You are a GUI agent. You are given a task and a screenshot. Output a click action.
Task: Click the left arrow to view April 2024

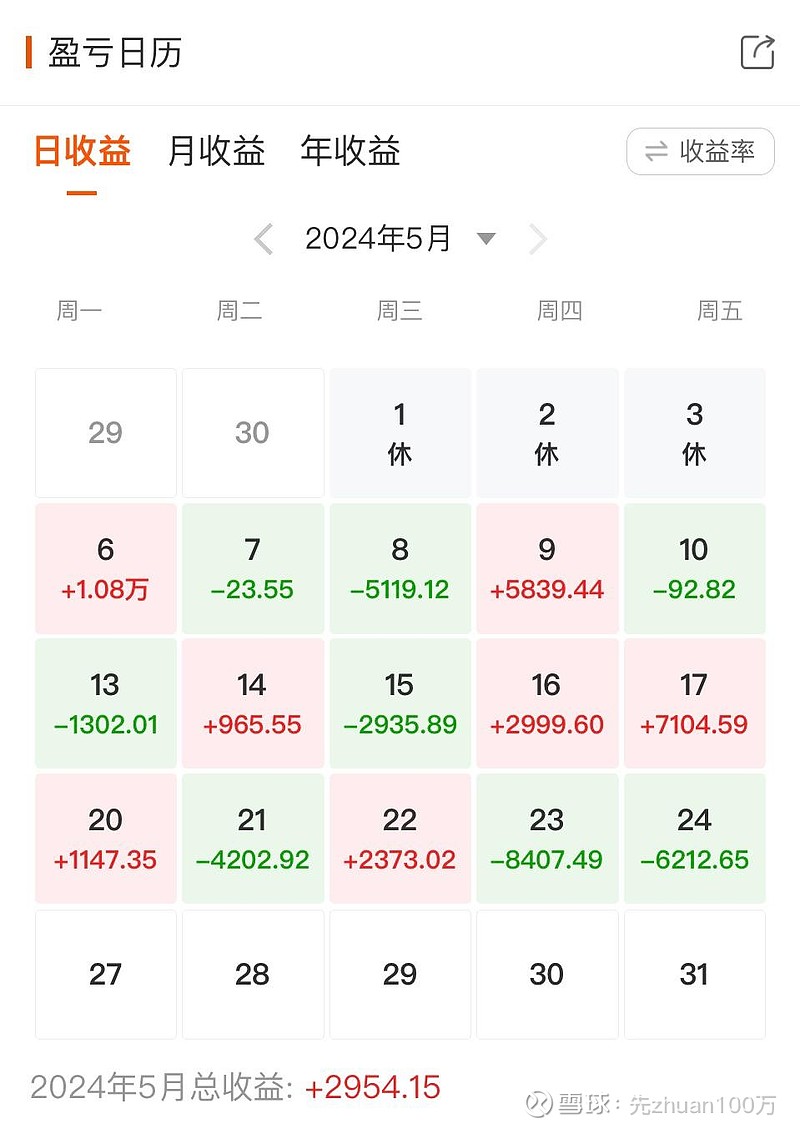(x=263, y=238)
